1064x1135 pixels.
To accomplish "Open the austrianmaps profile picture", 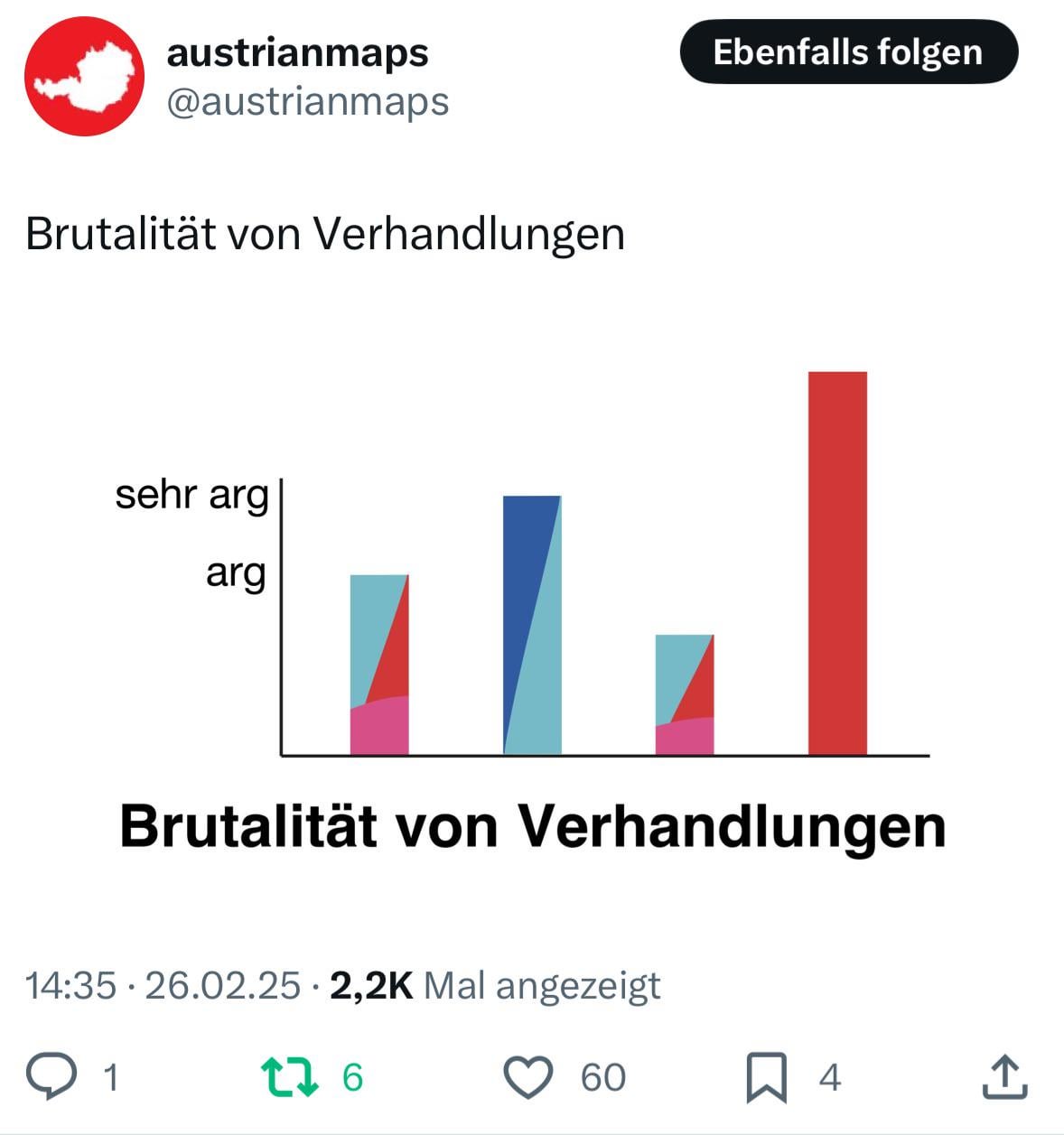I will (84, 76).
